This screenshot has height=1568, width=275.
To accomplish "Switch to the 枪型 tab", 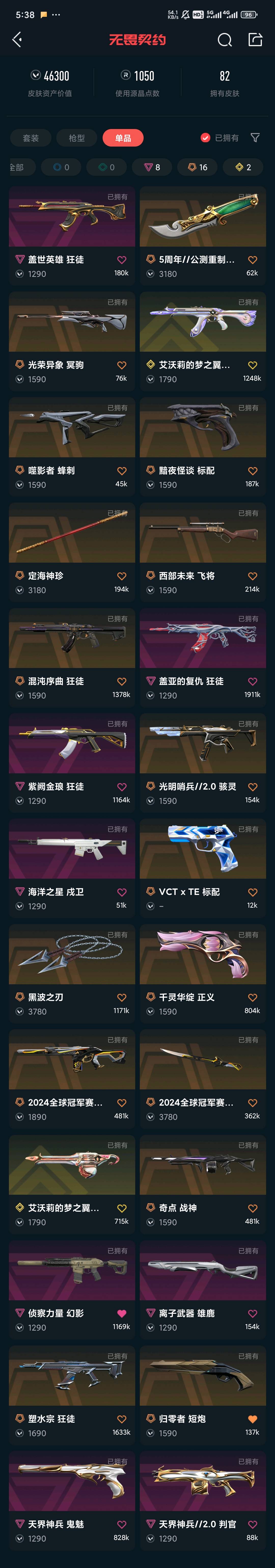I will 77,138.
